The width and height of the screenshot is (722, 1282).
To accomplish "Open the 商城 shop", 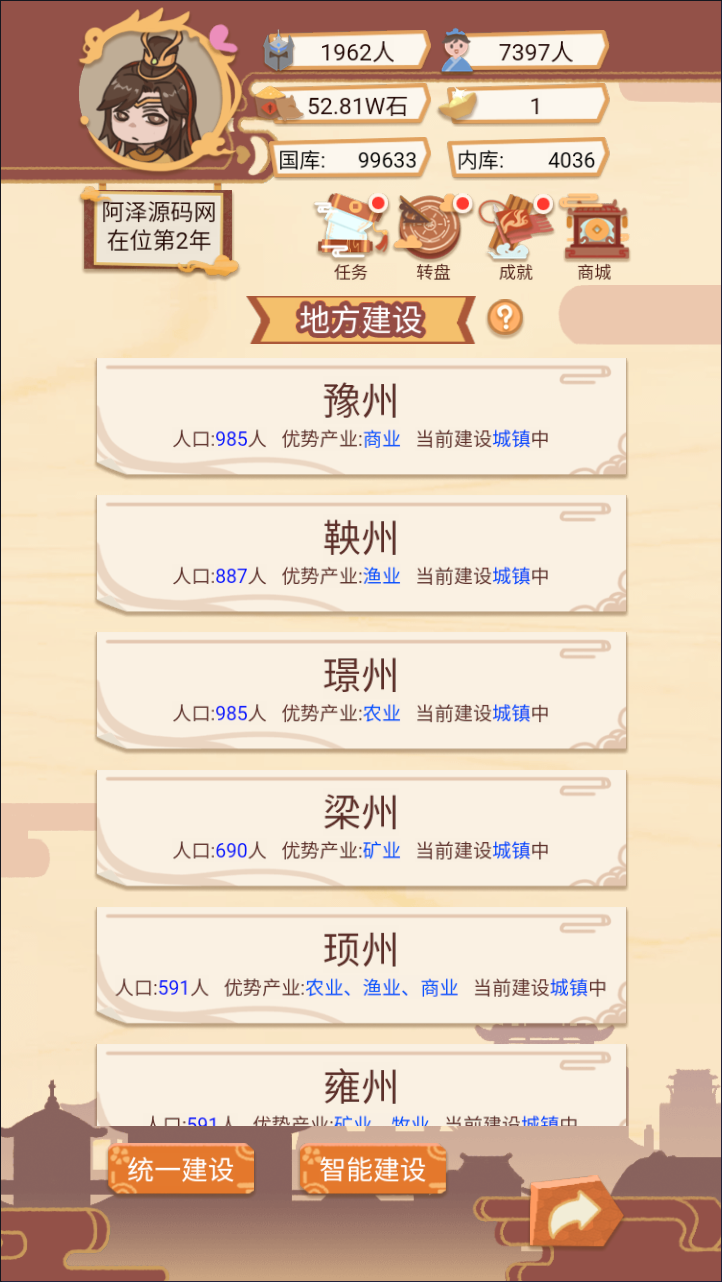I will (594, 232).
